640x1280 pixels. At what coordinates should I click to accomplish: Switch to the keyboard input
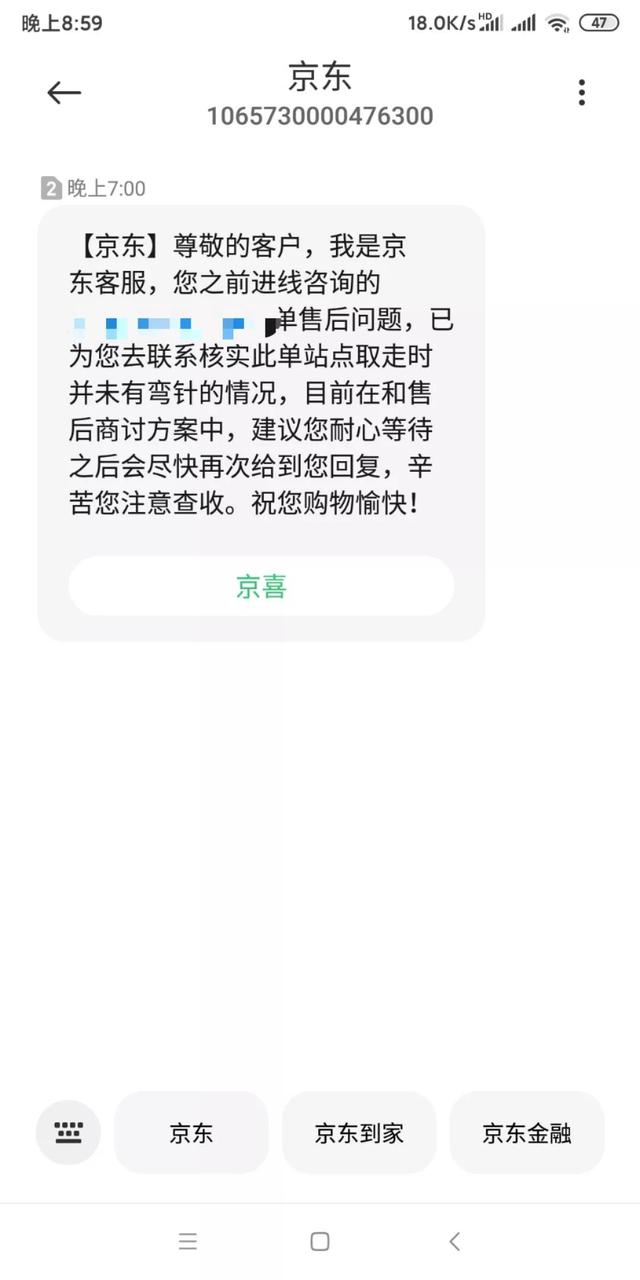pos(68,1132)
